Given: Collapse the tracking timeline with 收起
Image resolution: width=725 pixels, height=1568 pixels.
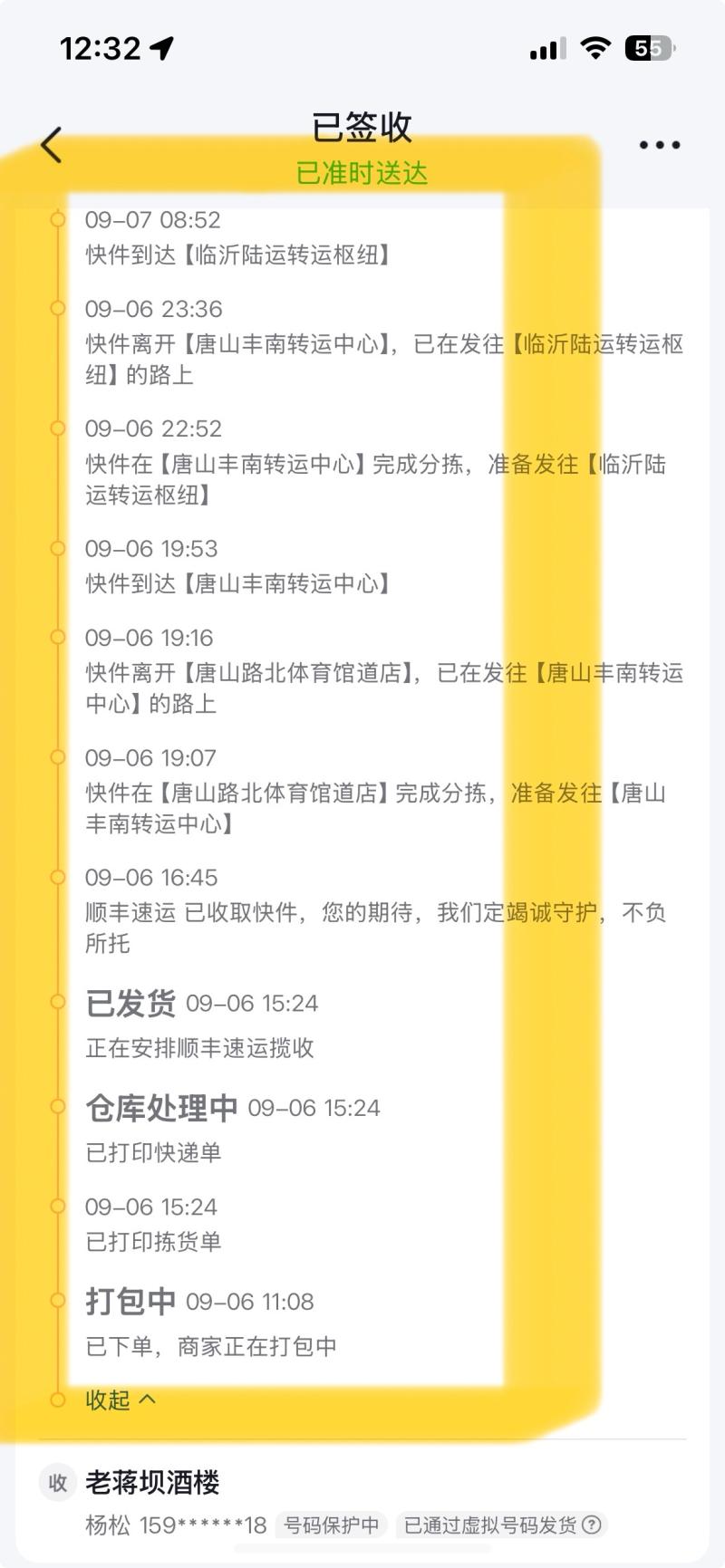Looking at the screenshot, I should coord(121,1400).
